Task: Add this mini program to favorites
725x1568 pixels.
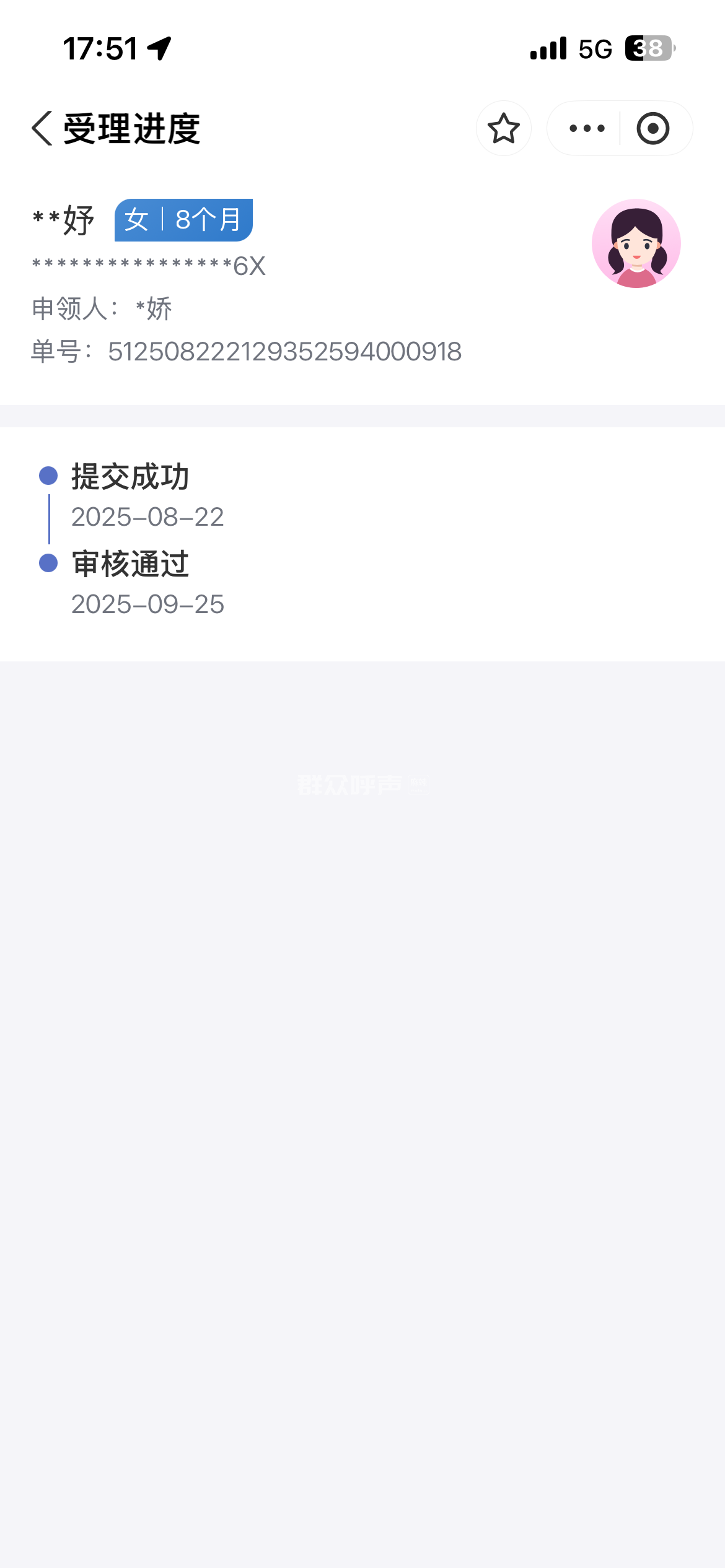Action: coord(503,129)
